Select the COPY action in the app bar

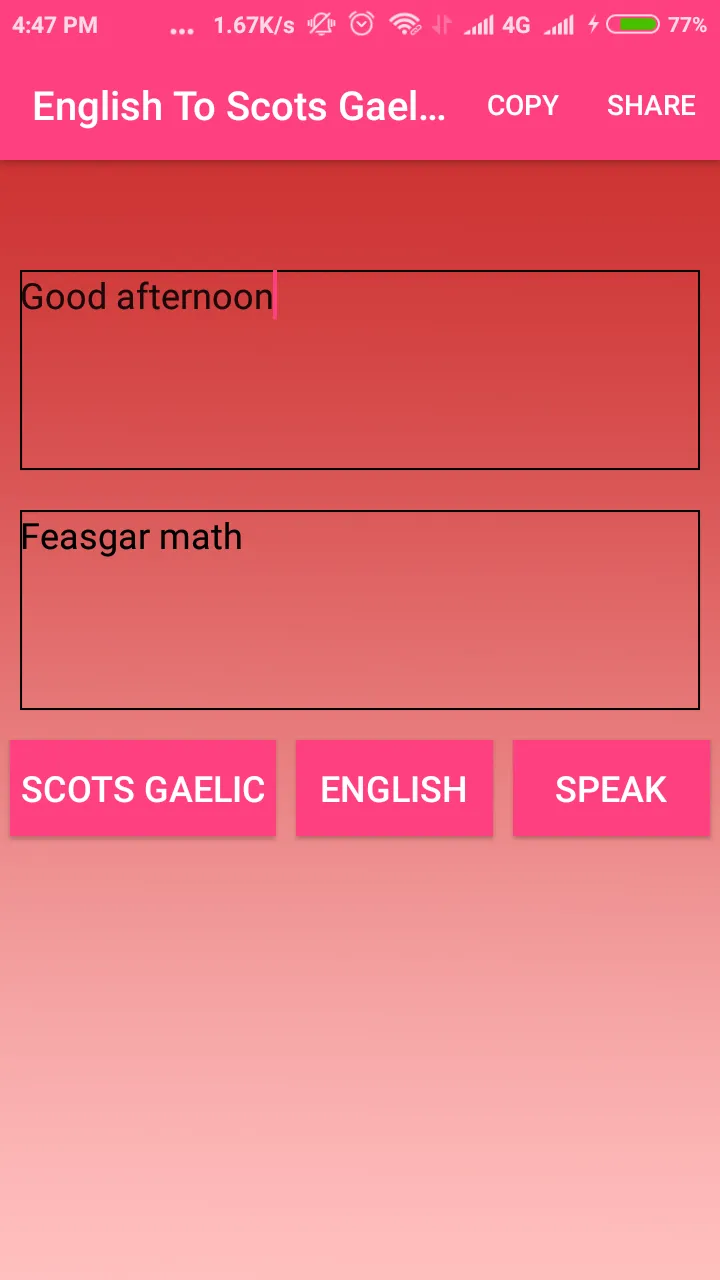tap(522, 106)
